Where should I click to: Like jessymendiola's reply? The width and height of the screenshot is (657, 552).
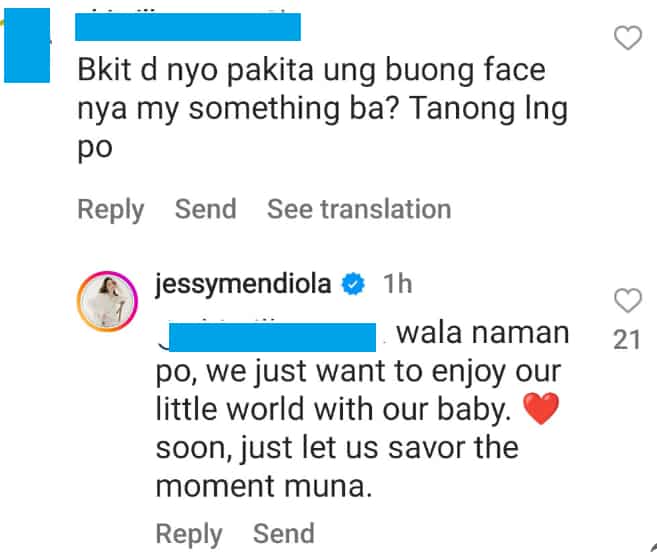[x=626, y=300]
